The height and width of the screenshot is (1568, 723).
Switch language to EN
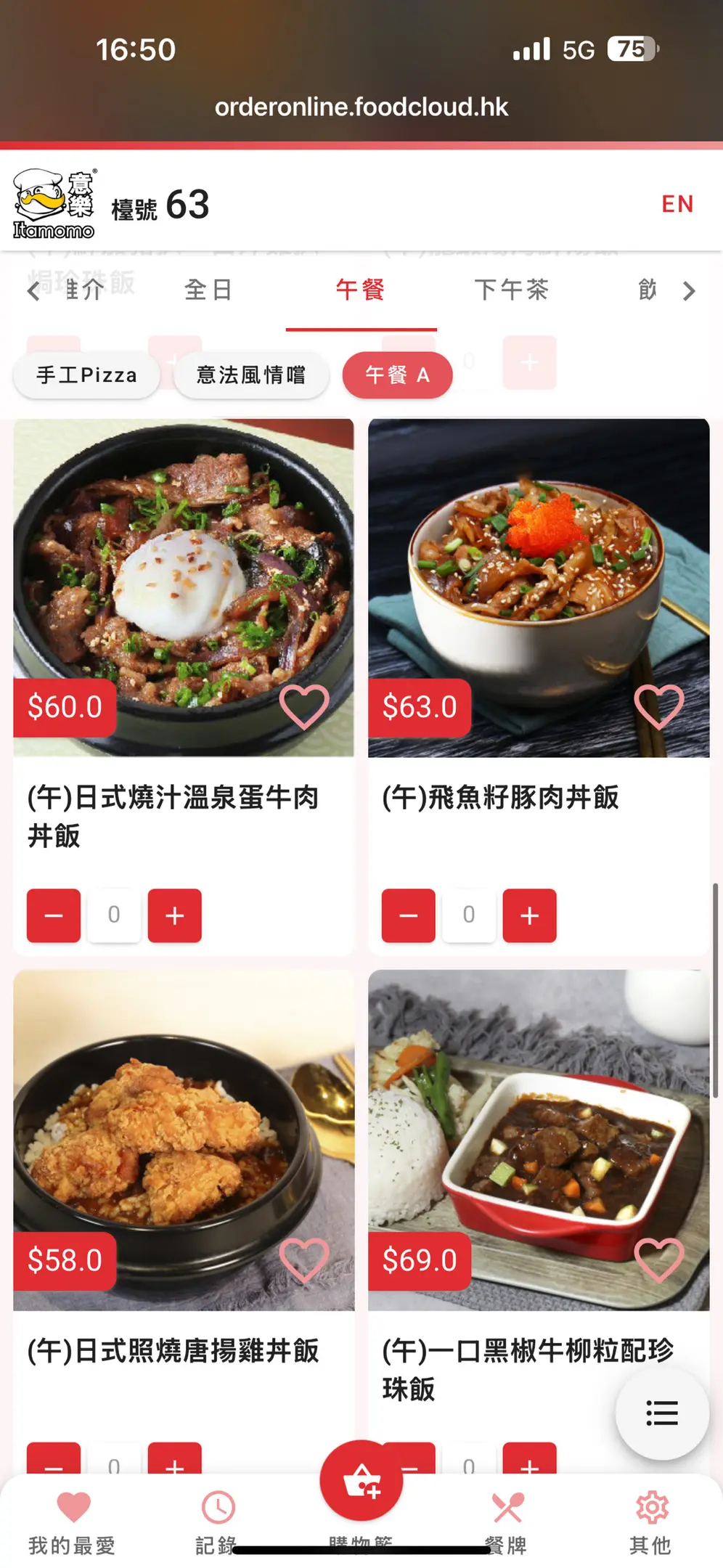coord(677,204)
